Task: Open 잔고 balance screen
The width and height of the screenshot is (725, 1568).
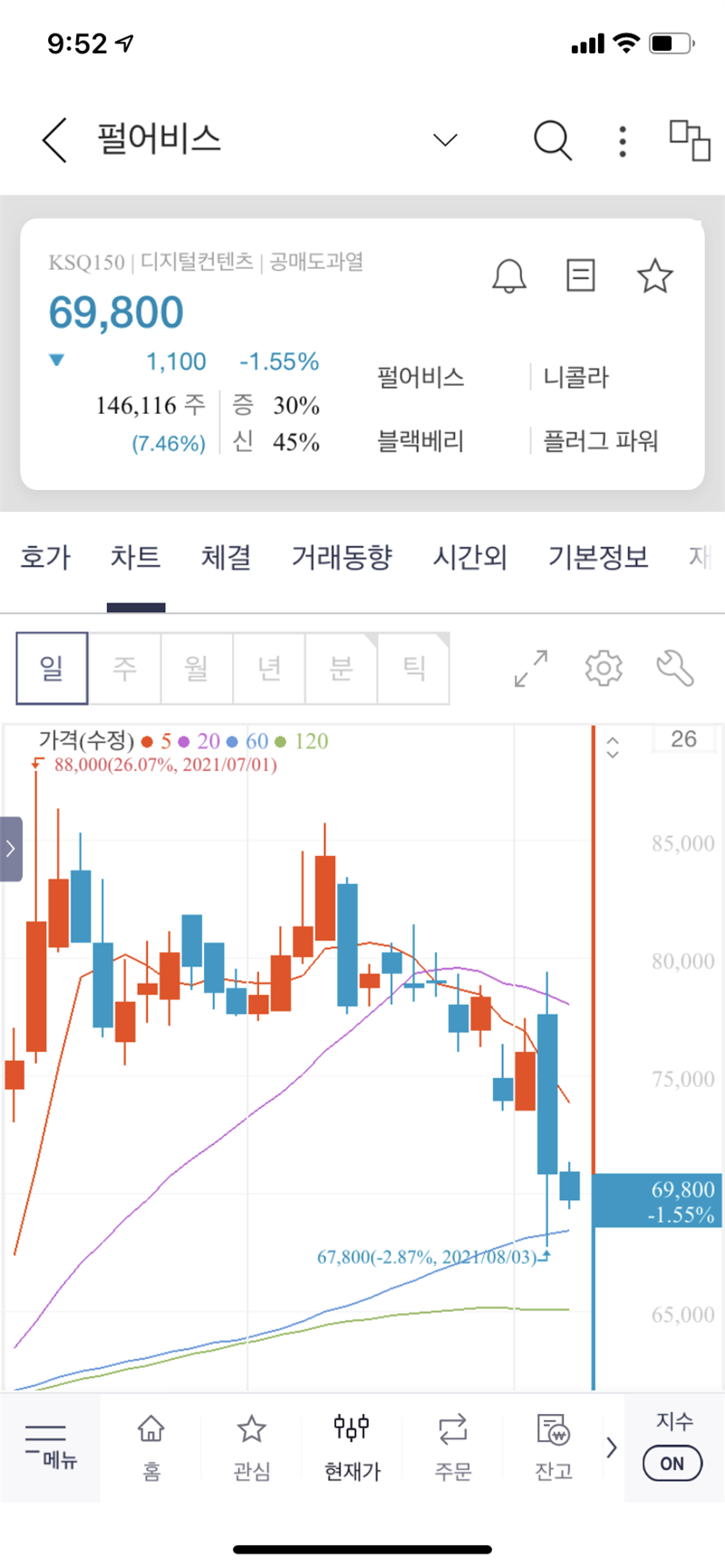Action: click(x=553, y=1448)
